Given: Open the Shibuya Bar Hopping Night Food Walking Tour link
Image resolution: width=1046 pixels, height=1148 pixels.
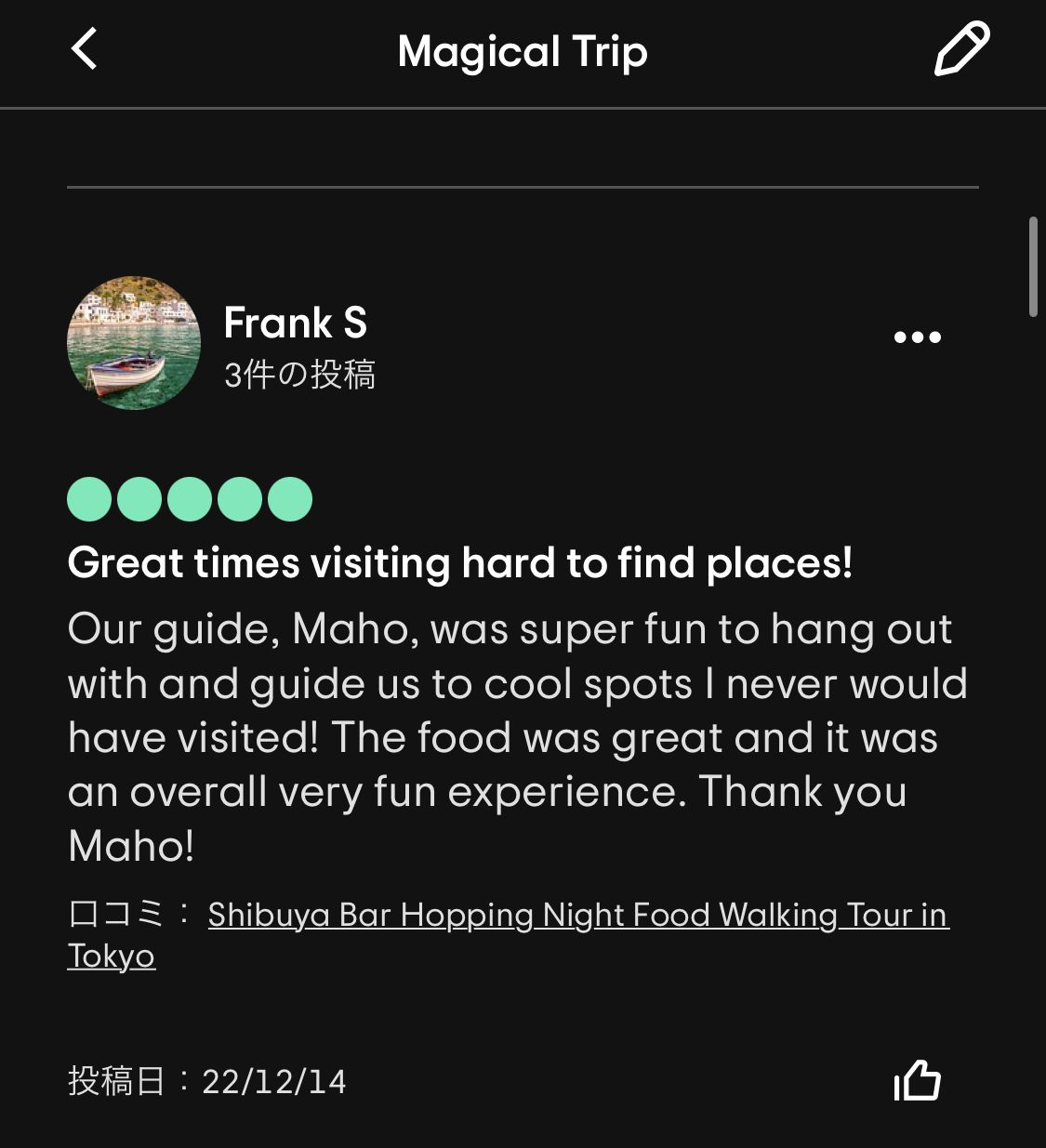Looking at the screenshot, I should pos(576,916).
